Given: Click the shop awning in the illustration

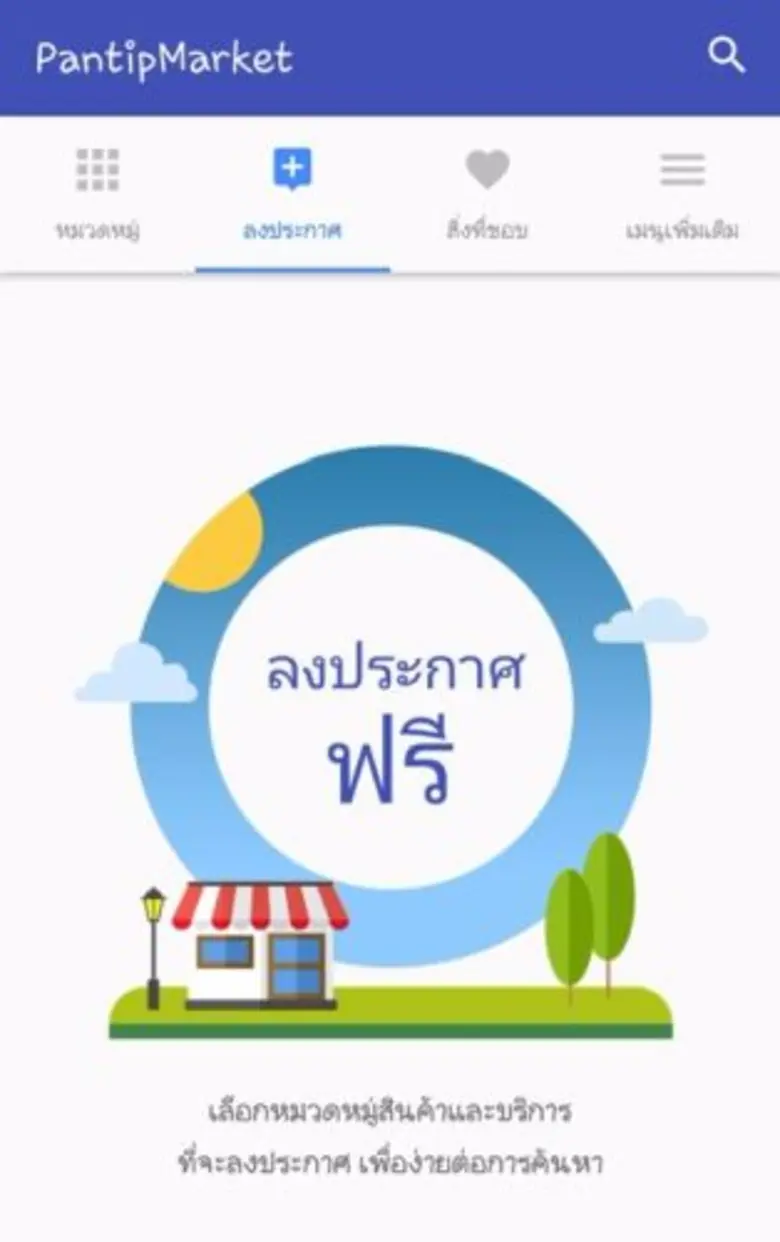Looking at the screenshot, I should coord(258,905).
